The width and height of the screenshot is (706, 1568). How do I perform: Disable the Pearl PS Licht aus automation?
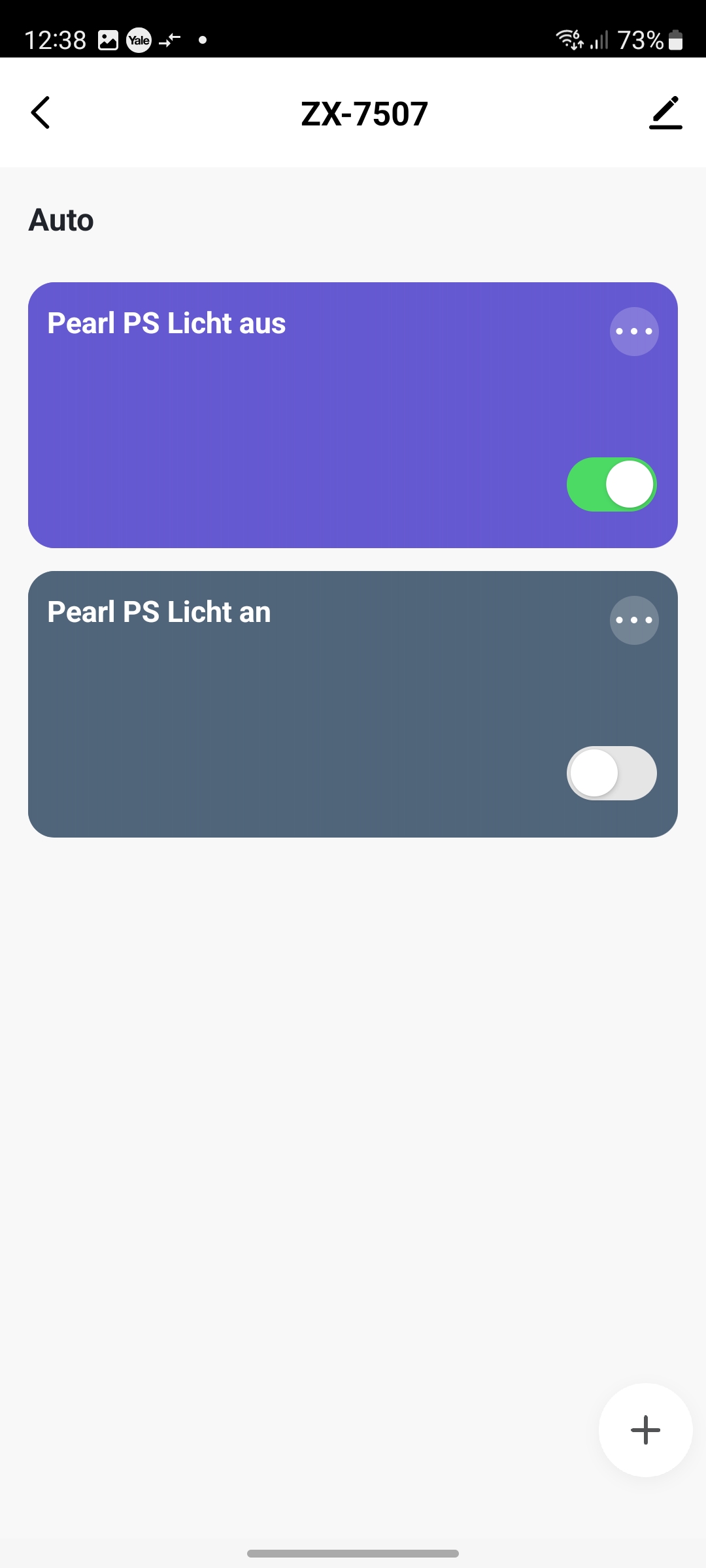click(611, 484)
